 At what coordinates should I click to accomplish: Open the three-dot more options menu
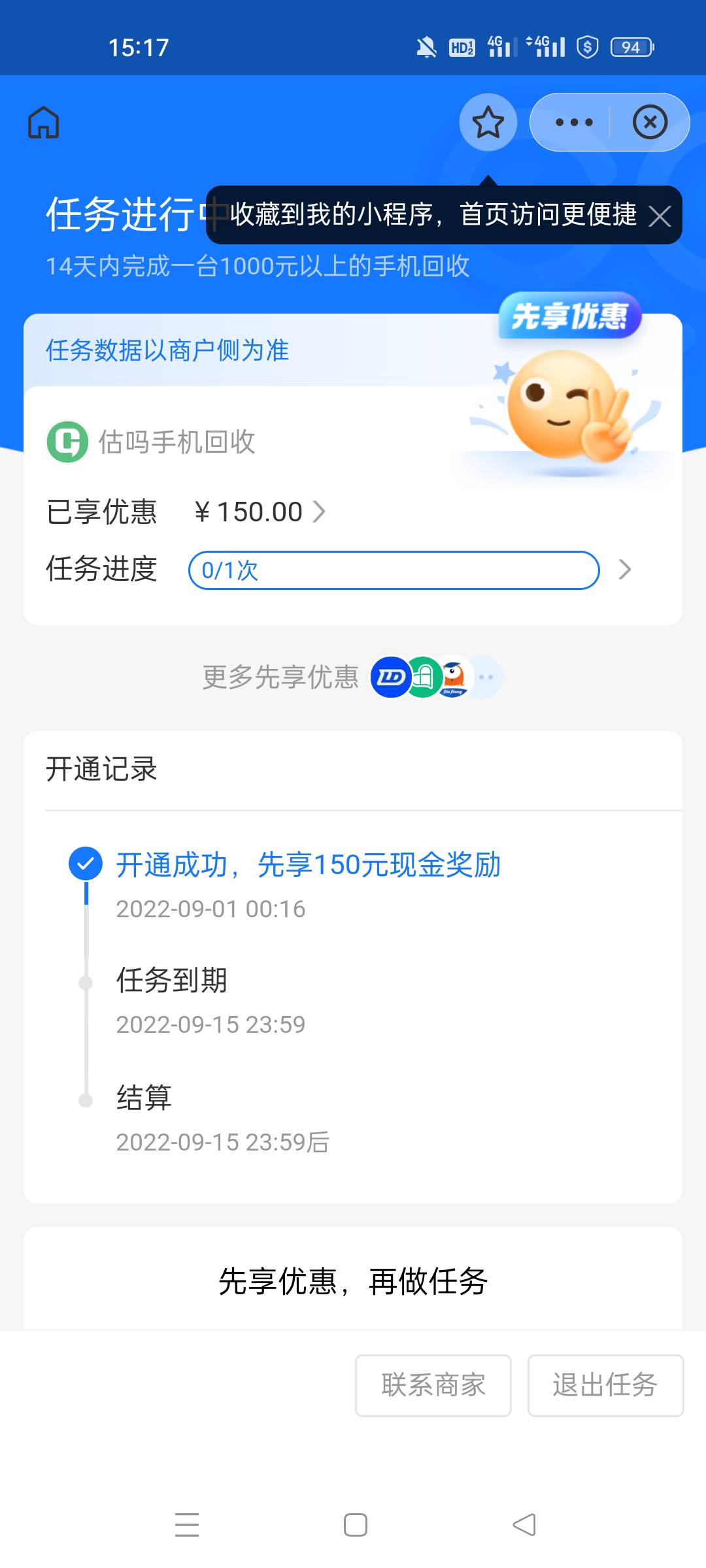point(574,122)
